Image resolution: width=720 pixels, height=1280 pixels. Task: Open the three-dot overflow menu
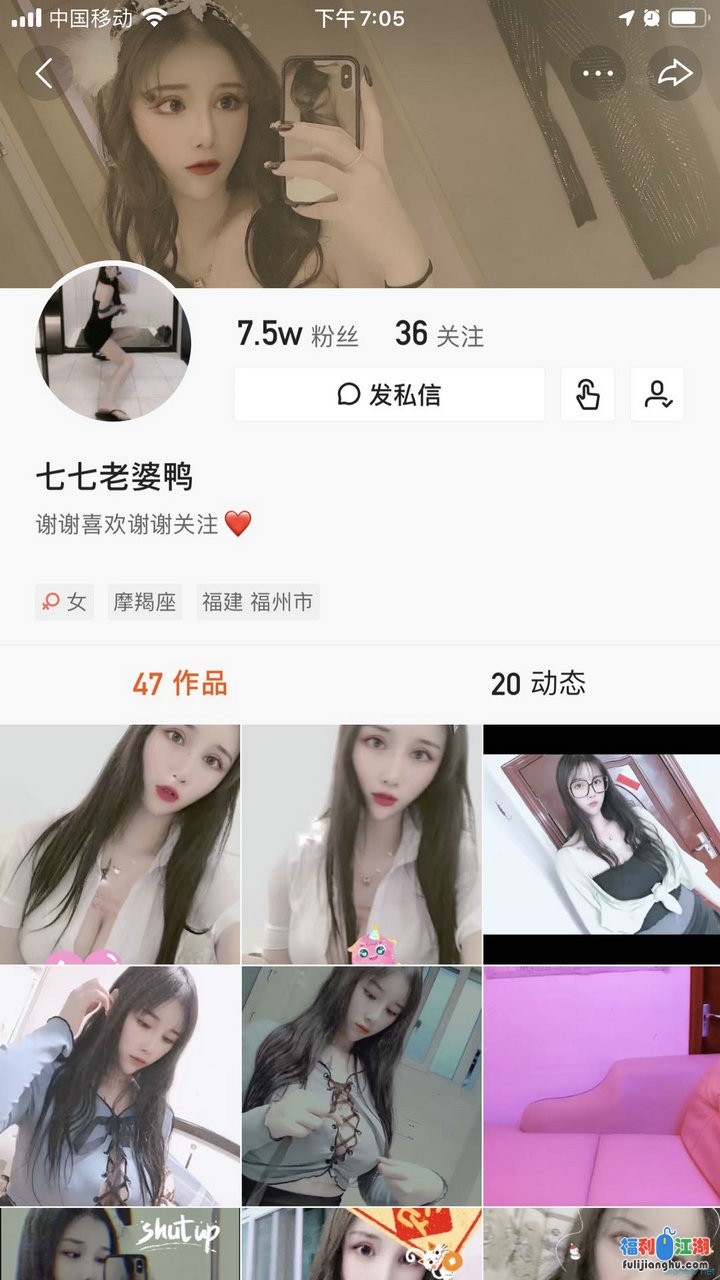tap(598, 73)
